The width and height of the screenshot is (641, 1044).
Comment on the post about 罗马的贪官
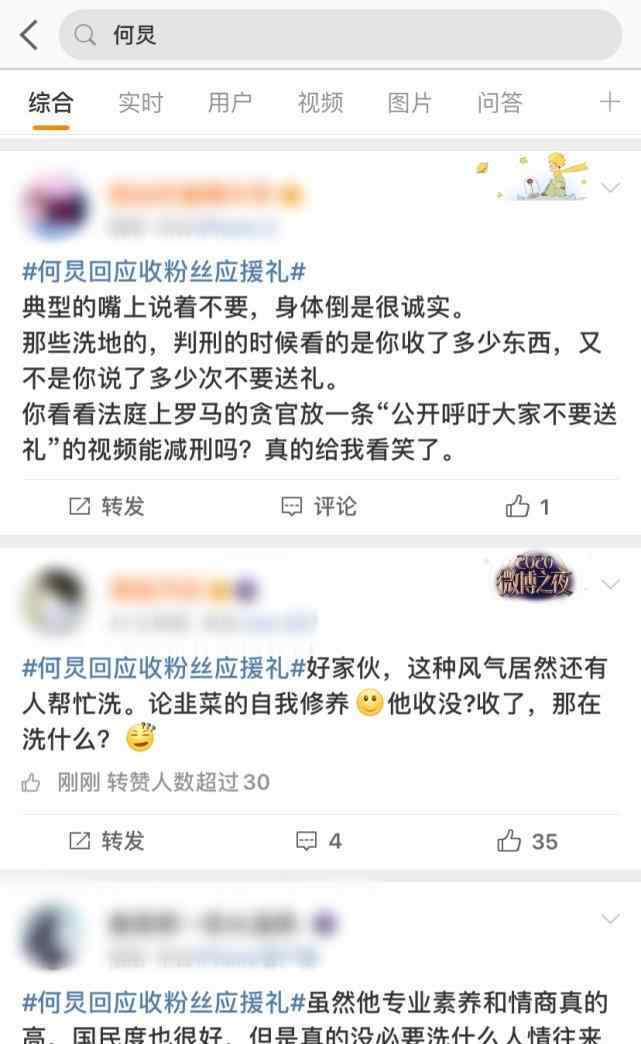(319, 507)
